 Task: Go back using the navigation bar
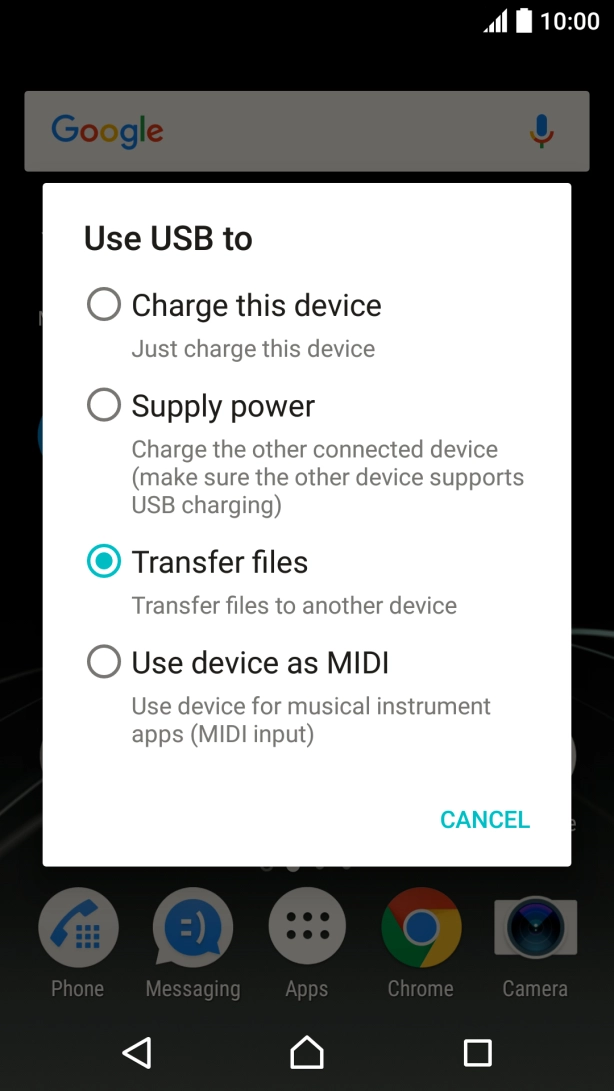click(137, 1052)
